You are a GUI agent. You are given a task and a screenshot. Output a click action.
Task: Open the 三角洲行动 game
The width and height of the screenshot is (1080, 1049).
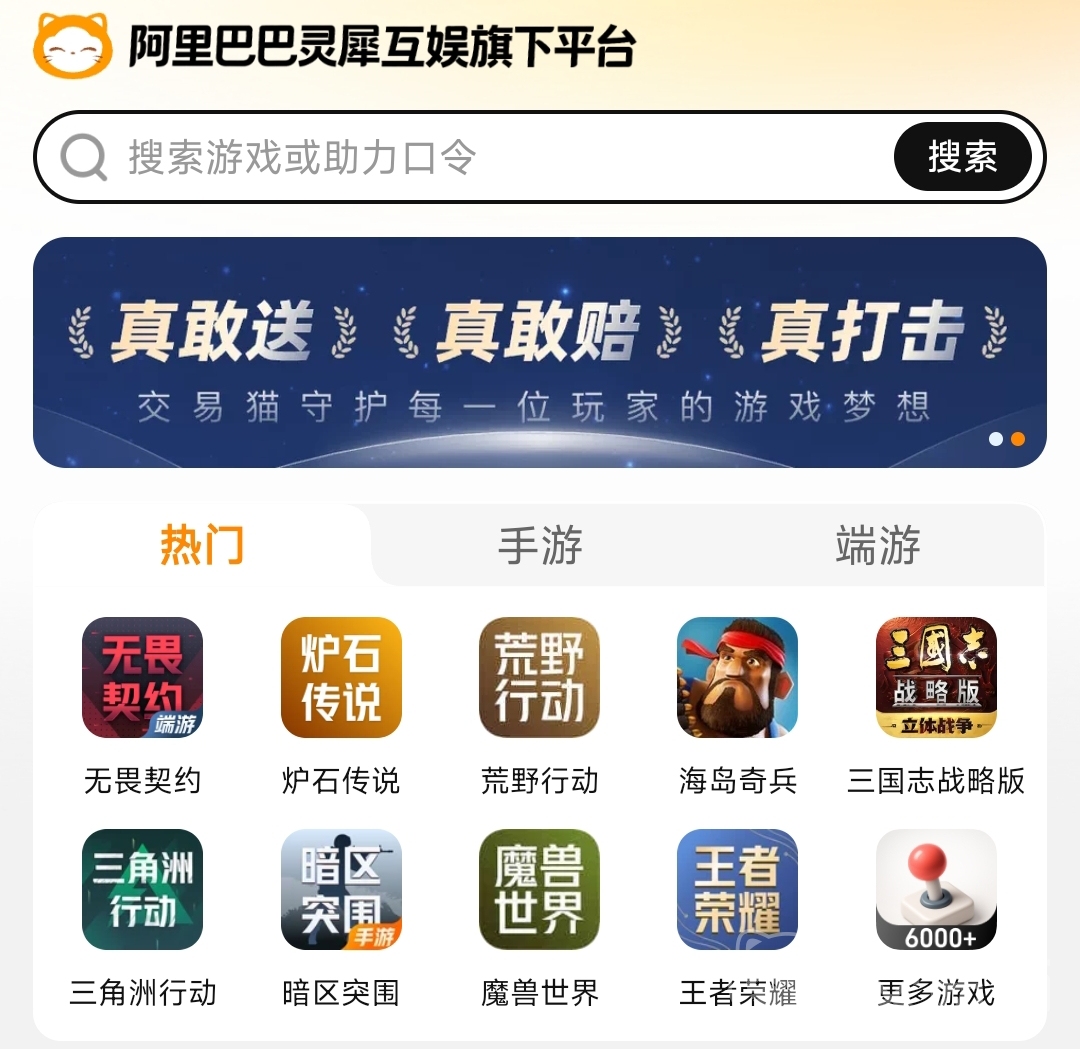pos(142,890)
